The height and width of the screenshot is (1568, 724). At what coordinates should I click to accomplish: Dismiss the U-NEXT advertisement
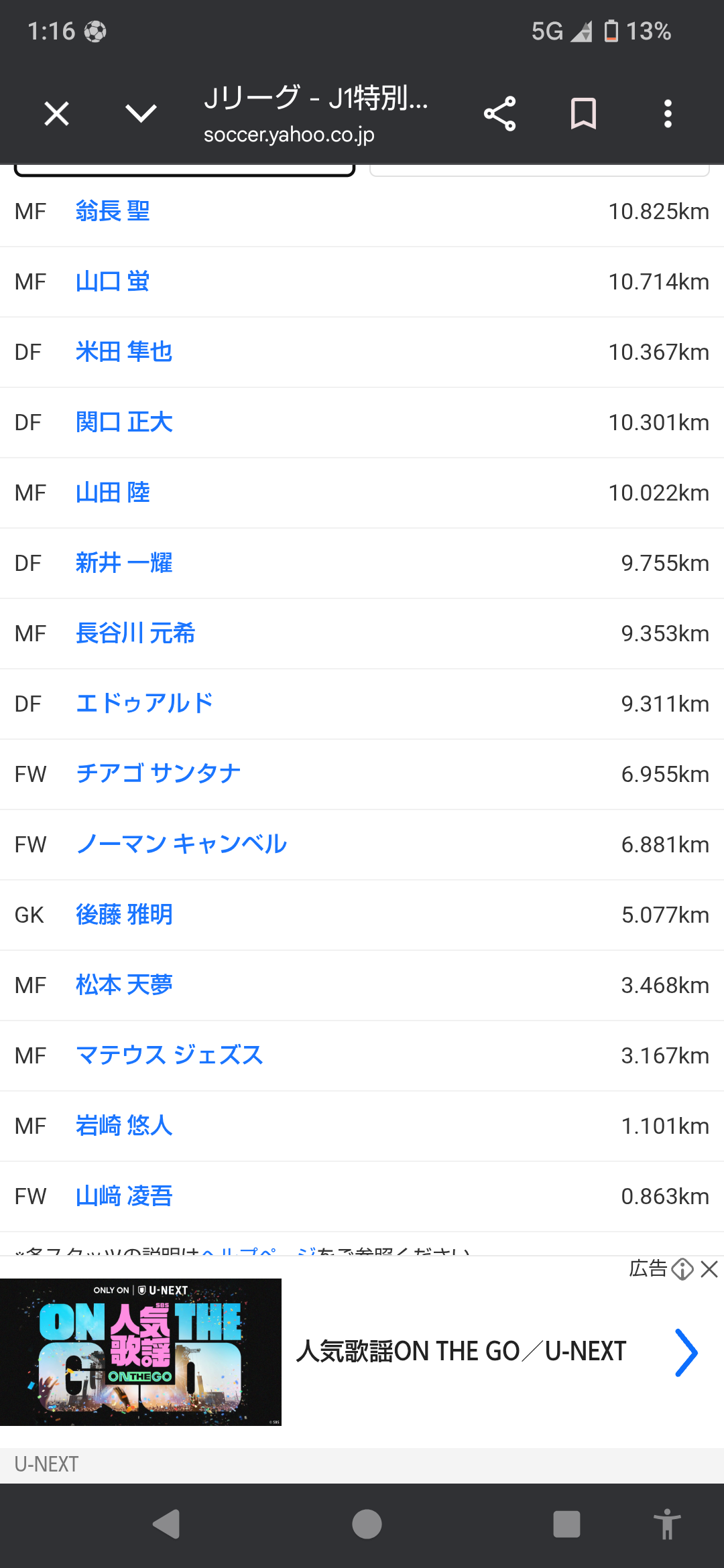[709, 1269]
